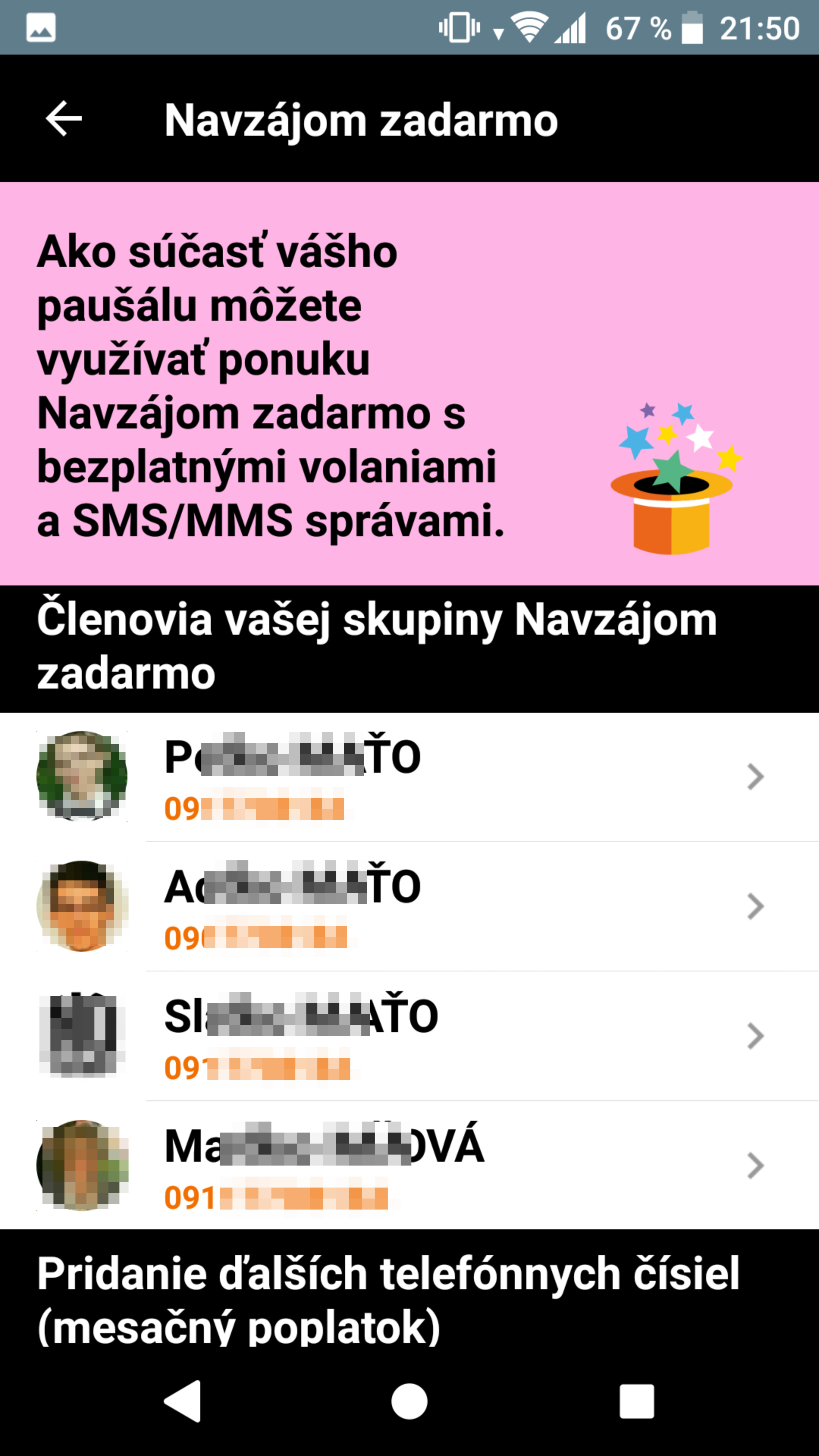Screen dimensions: 819x1456
Task: Open recent apps with the square button
Action: tap(637, 1401)
